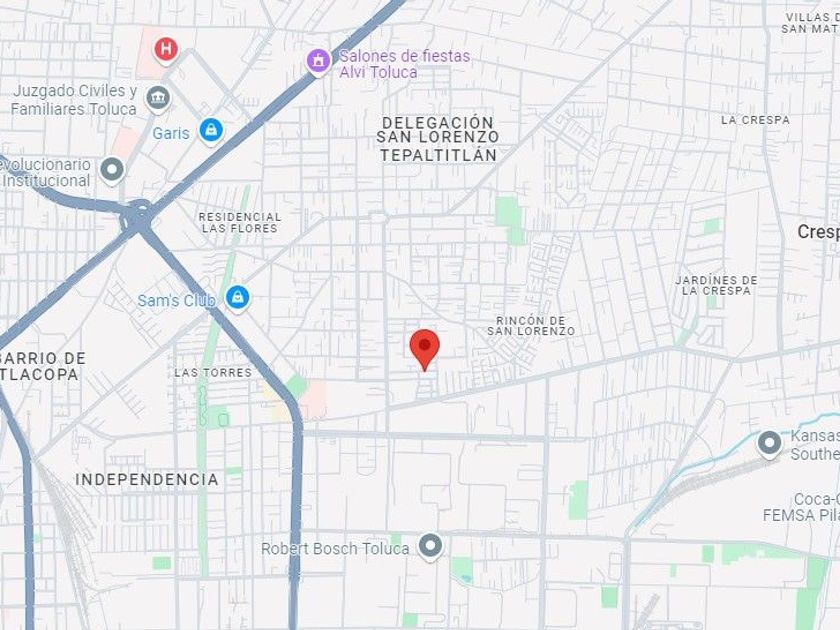840x630 pixels.
Task: Open Salones de fiestas Alvi Toluca marker
Action: tap(319, 62)
